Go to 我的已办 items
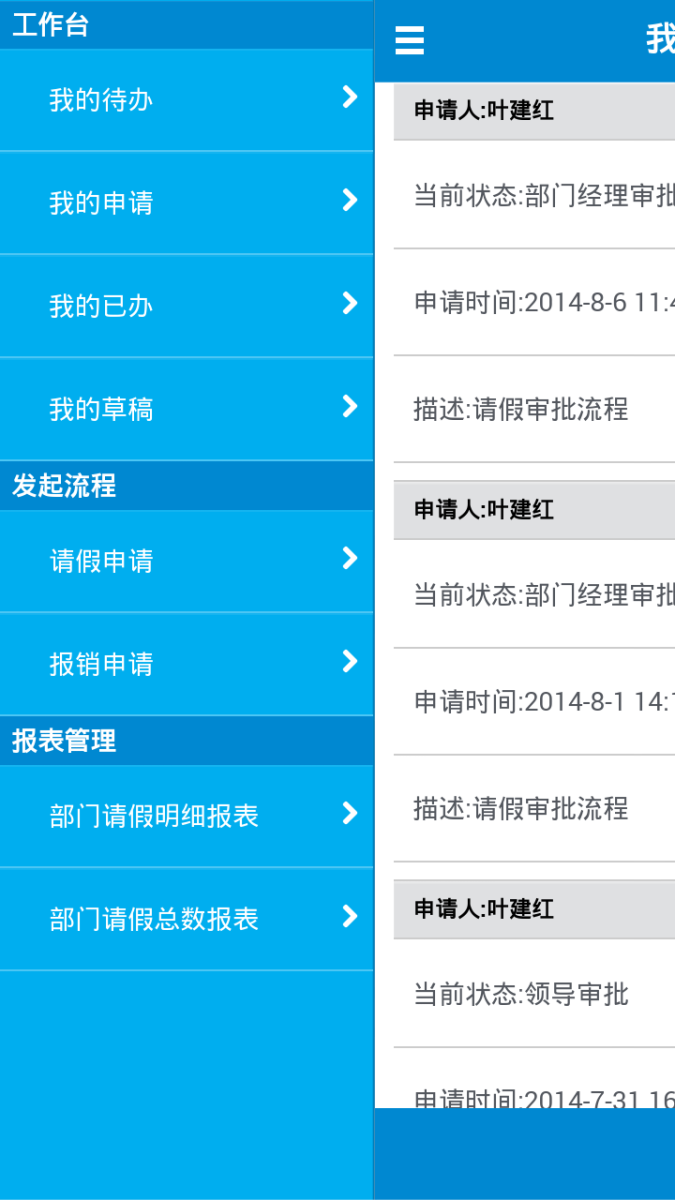Viewport: 675px width, 1200px height. click(186, 306)
